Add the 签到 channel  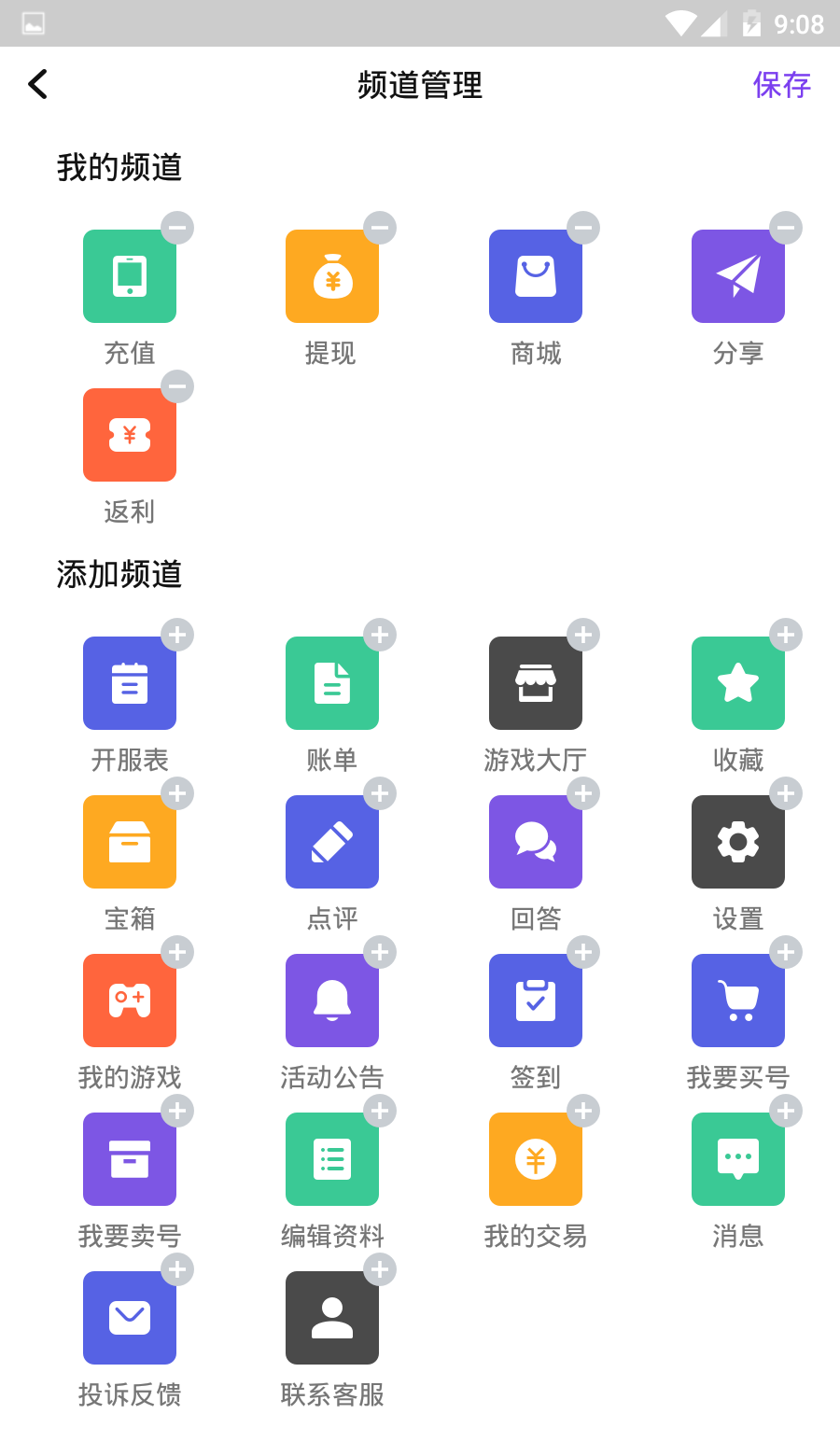[x=583, y=952]
